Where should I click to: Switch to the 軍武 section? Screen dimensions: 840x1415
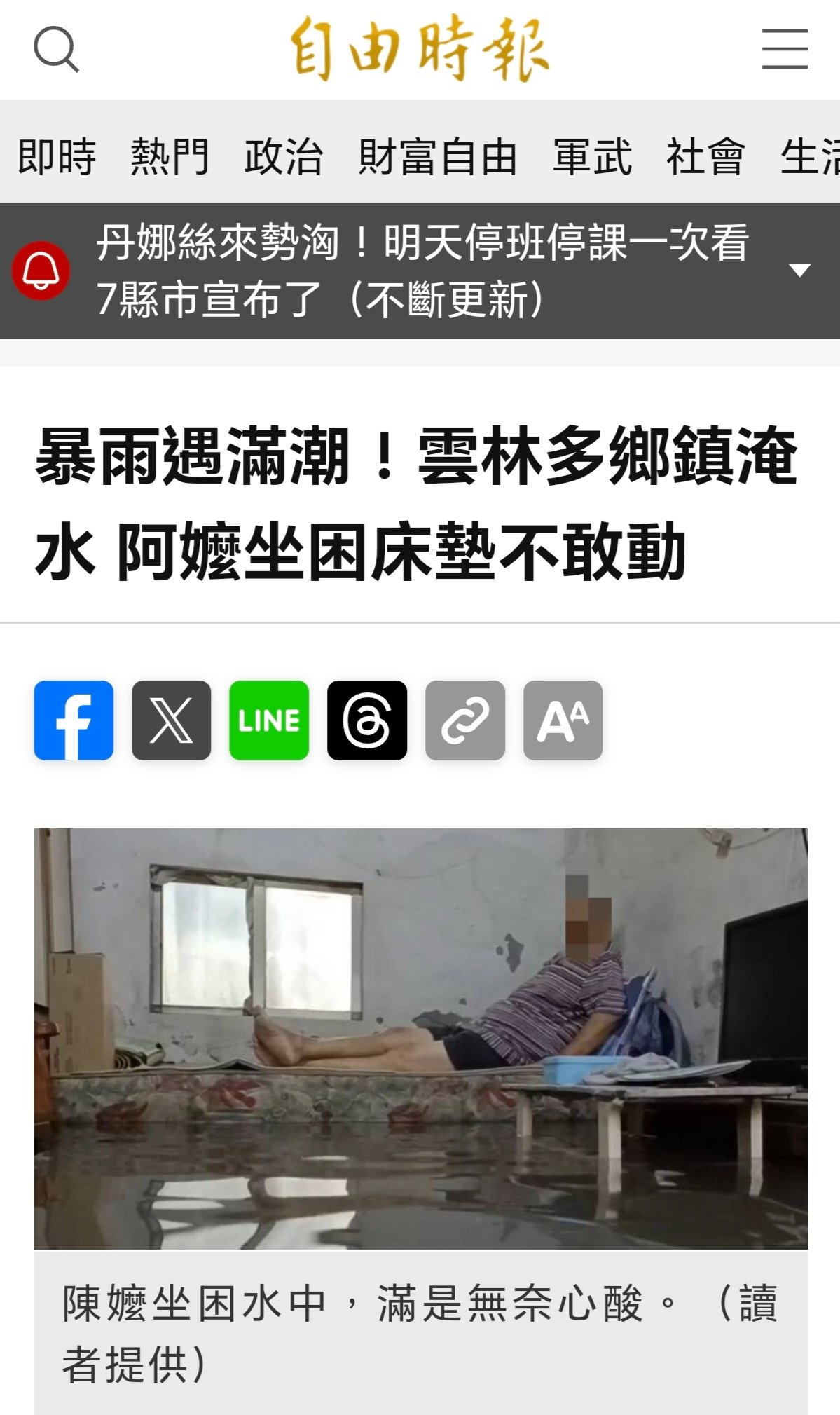(592, 156)
